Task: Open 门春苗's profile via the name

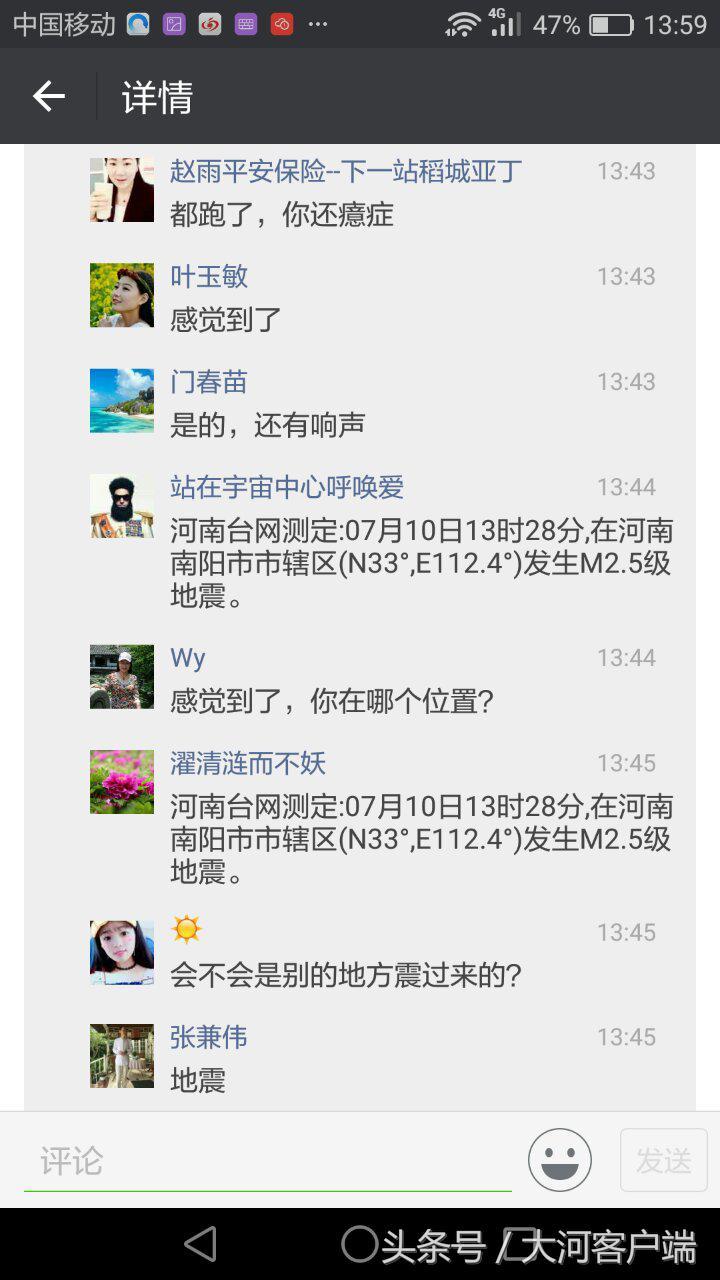Action: pyautogui.click(x=208, y=381)
